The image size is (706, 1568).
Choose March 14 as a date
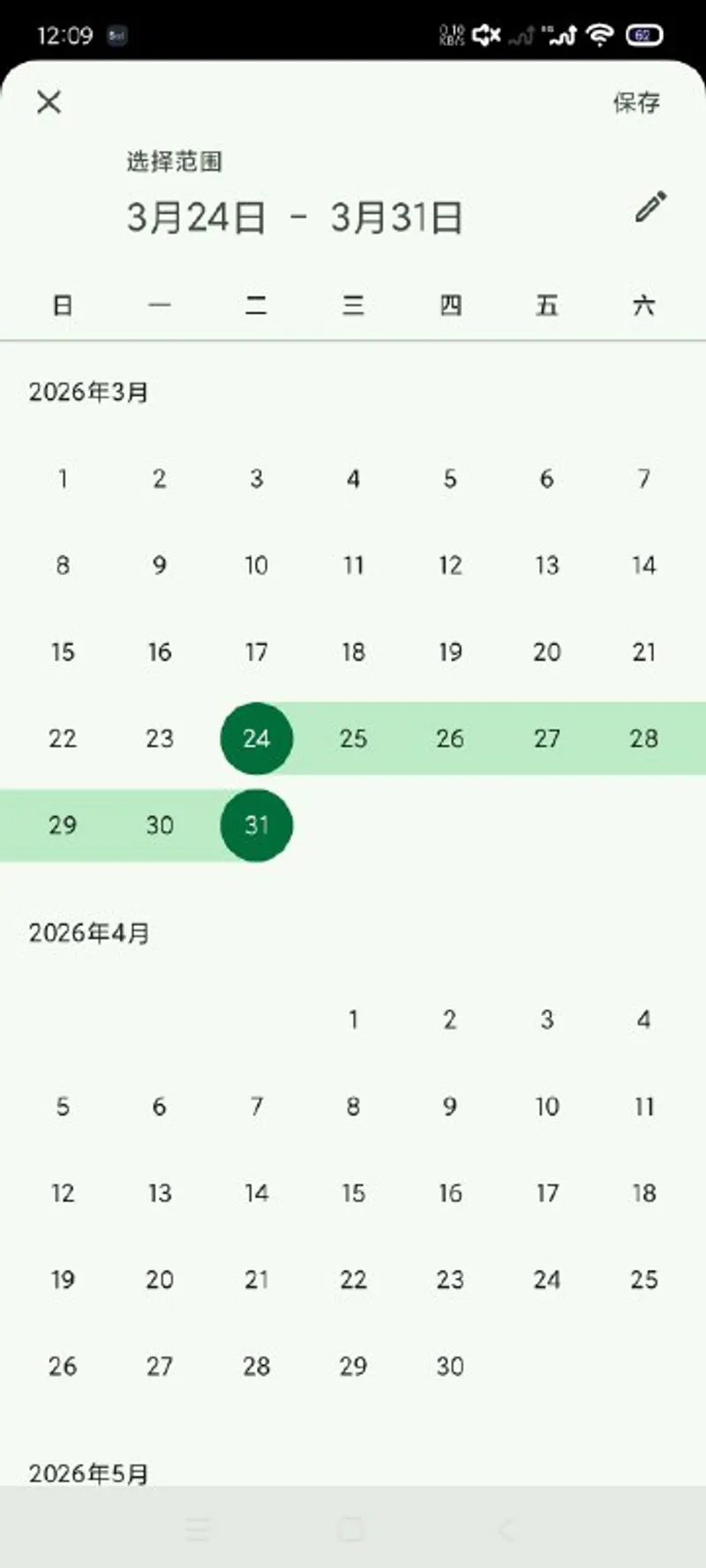click(x=643, y=565)
